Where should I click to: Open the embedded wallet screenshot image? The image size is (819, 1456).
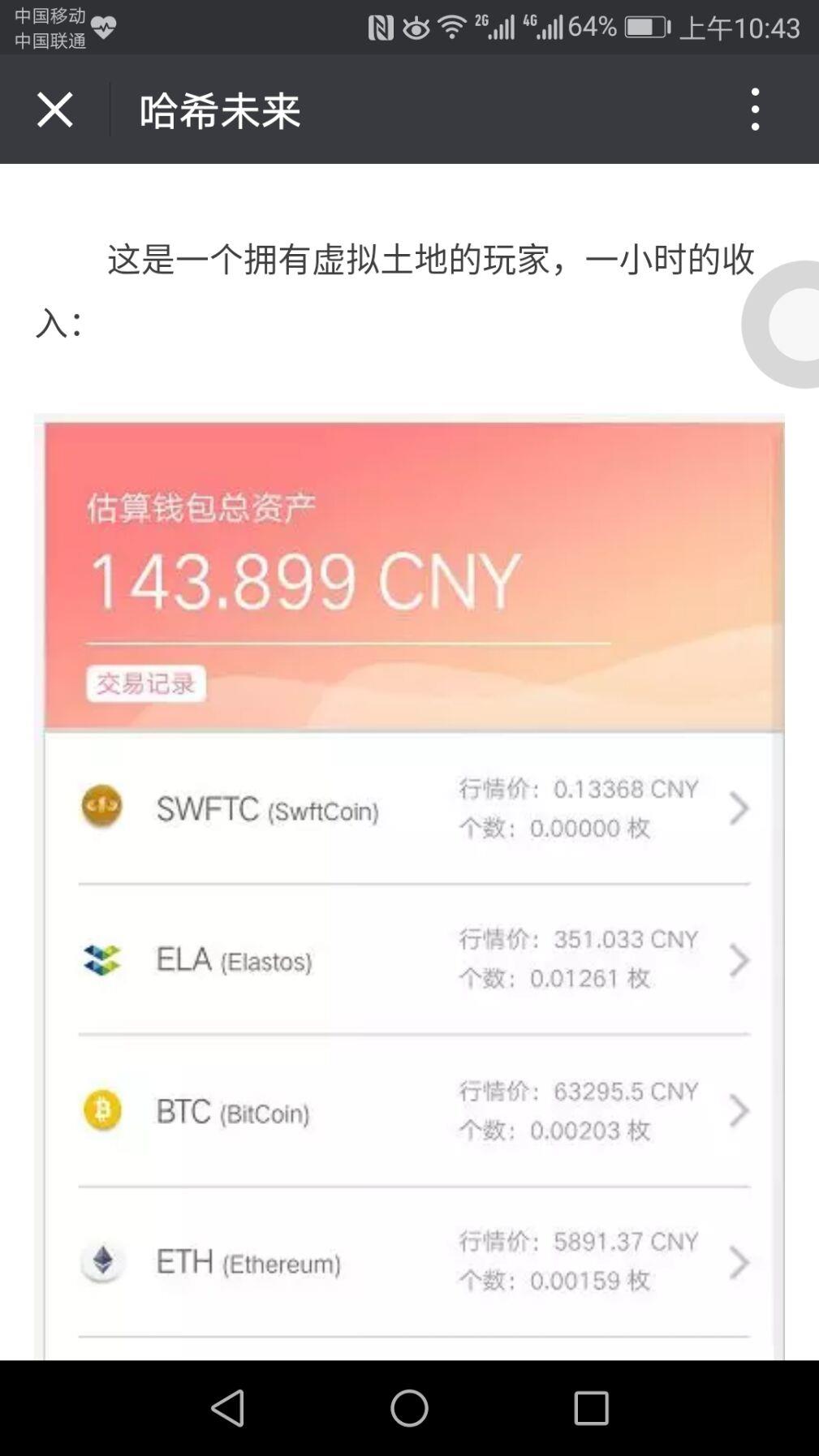pos(409,885)
